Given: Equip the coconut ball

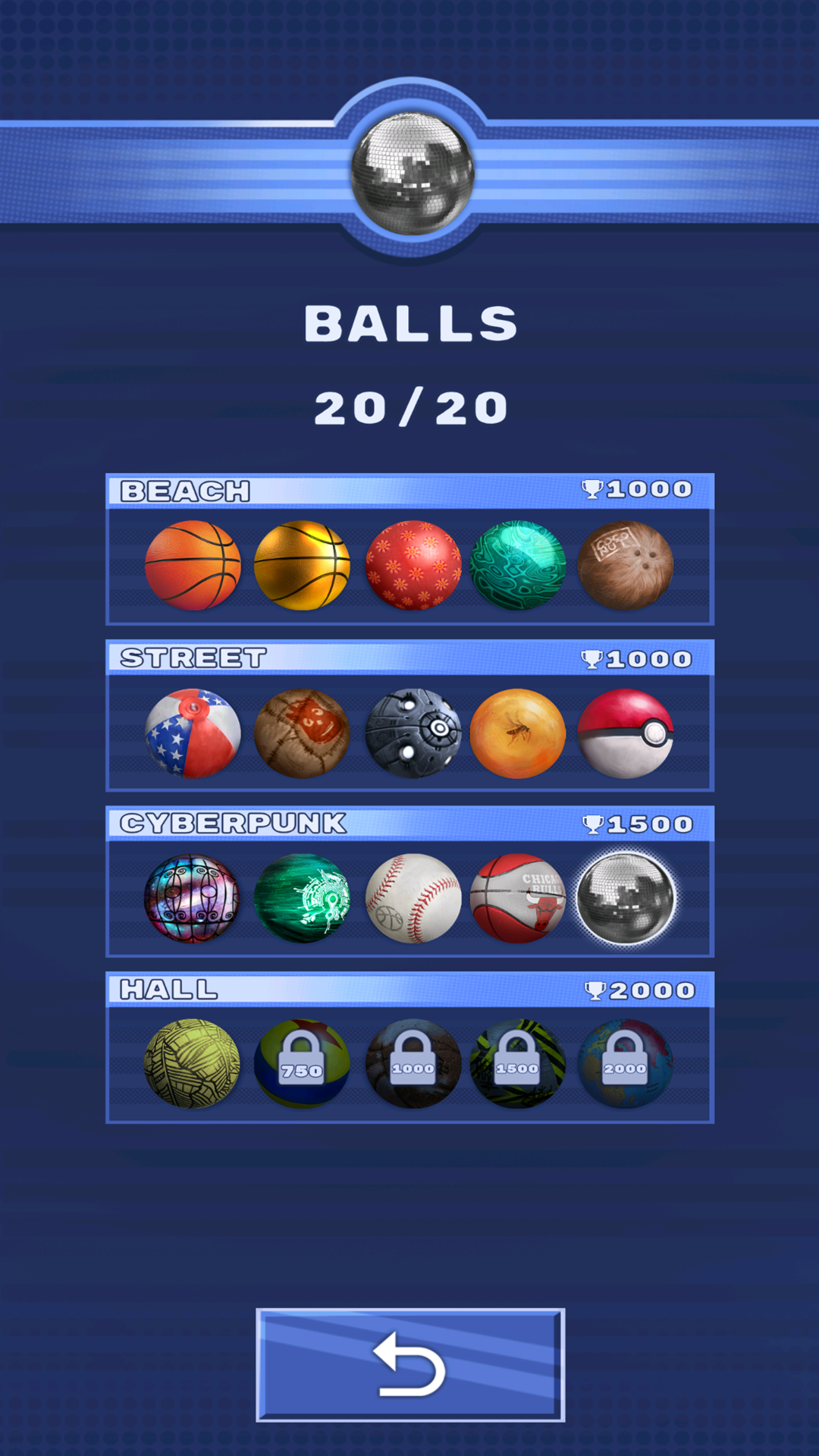Looking at the screenshot, I should pos(626,566).
